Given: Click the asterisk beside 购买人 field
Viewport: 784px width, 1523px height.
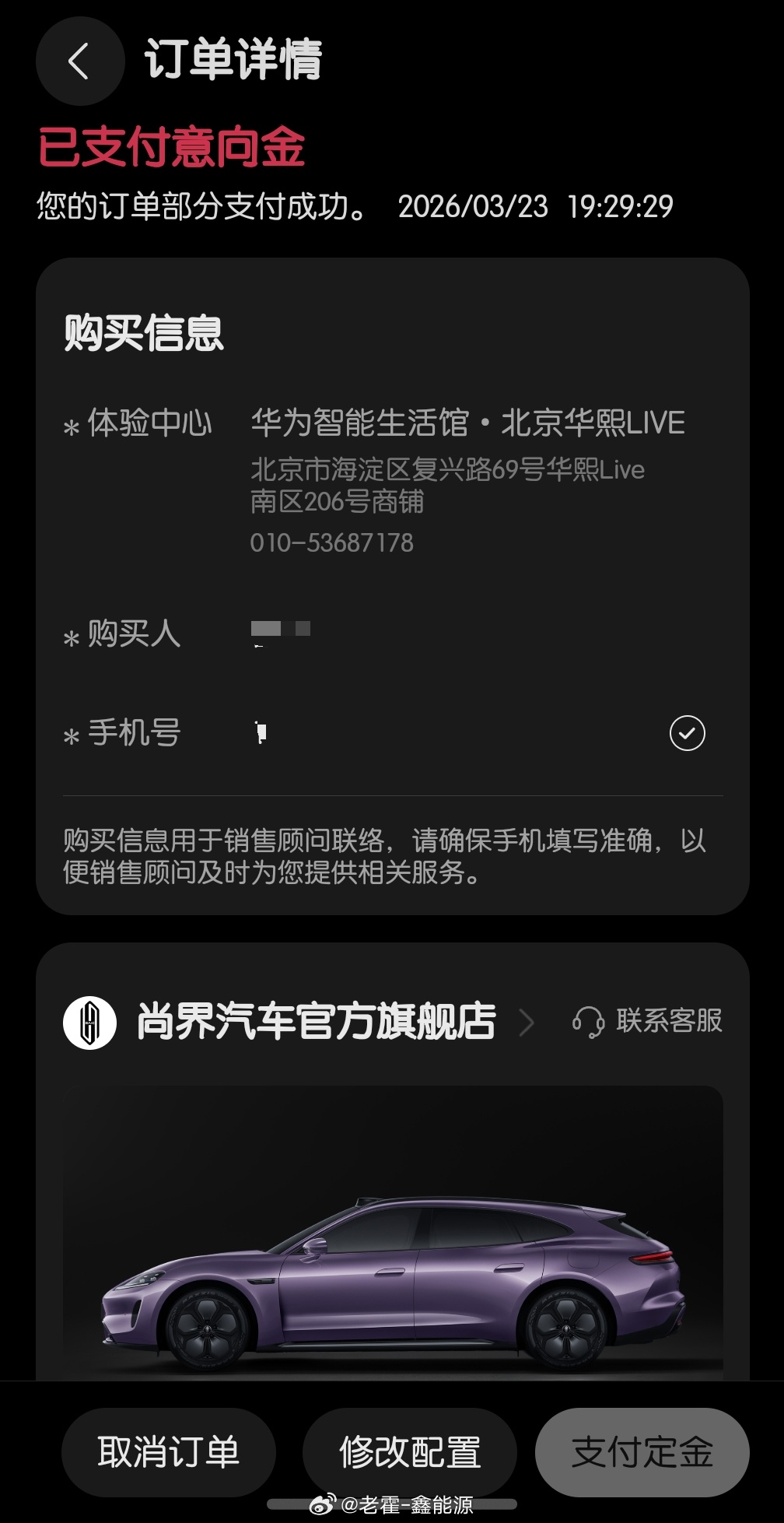Looking at the screenshot, I should 72,637.
